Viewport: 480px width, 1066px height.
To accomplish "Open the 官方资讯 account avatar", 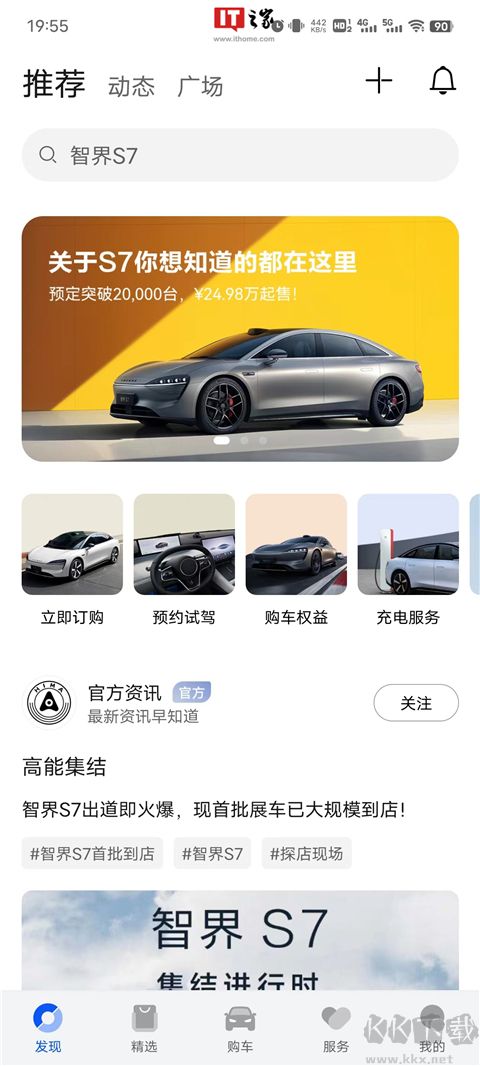I will (49, 703).
